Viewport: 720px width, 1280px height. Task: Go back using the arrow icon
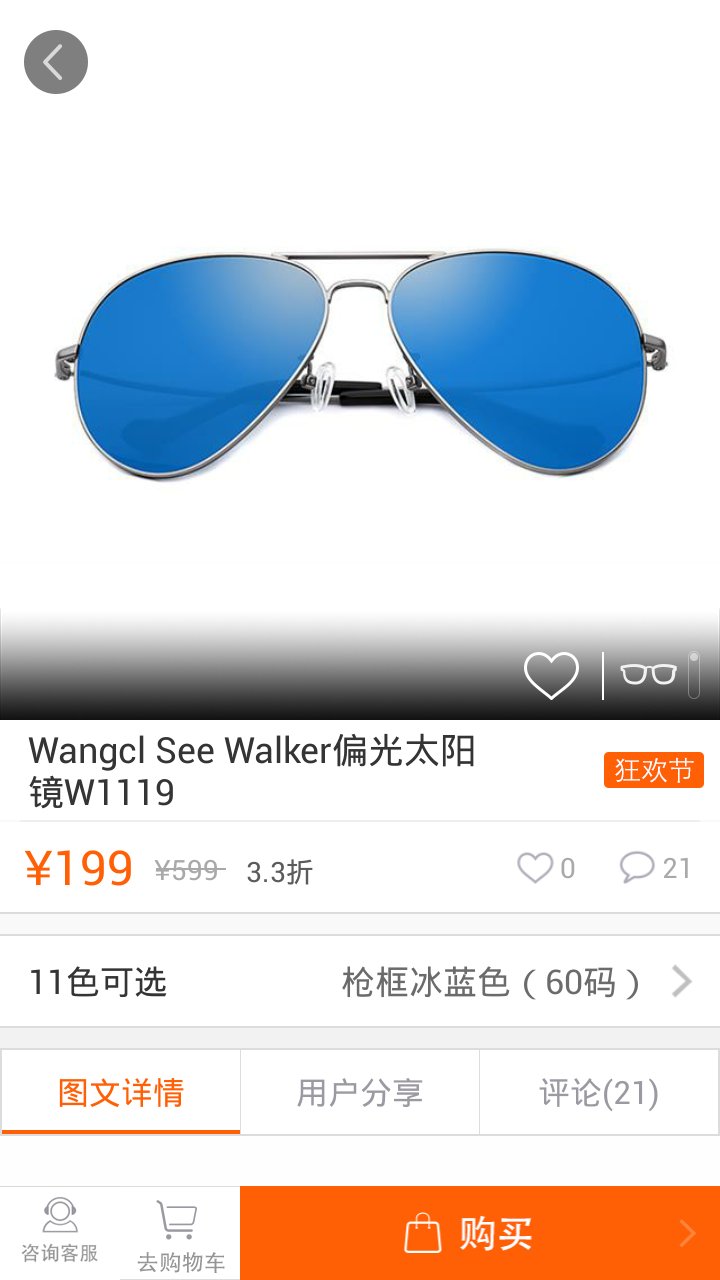click(56, 62)
